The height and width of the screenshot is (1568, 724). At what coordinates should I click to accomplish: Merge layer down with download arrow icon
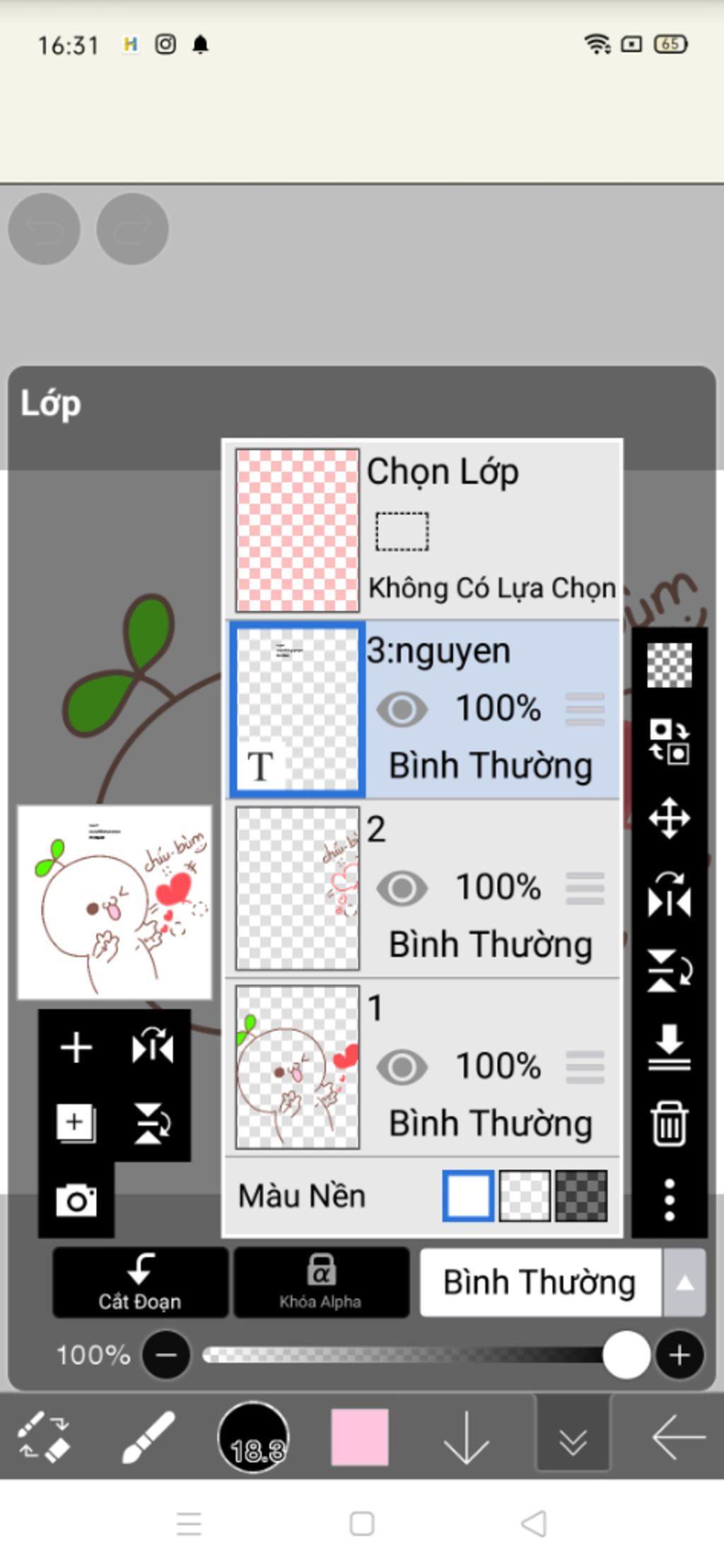coord(669,1047)
